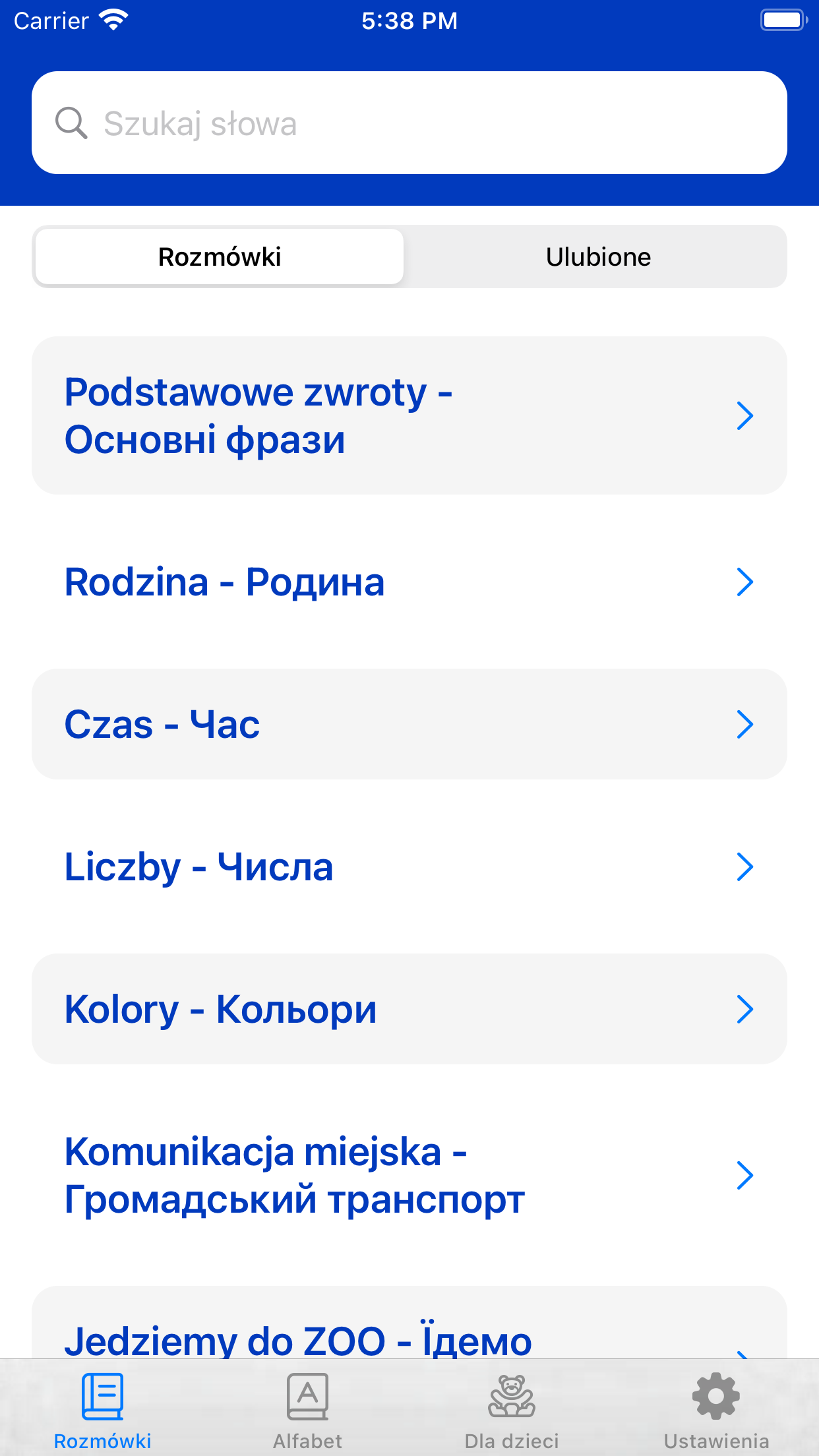This screenshot has width=819, height=1456.
Task: Open the Czas - Час category
Action: point(409,724)
